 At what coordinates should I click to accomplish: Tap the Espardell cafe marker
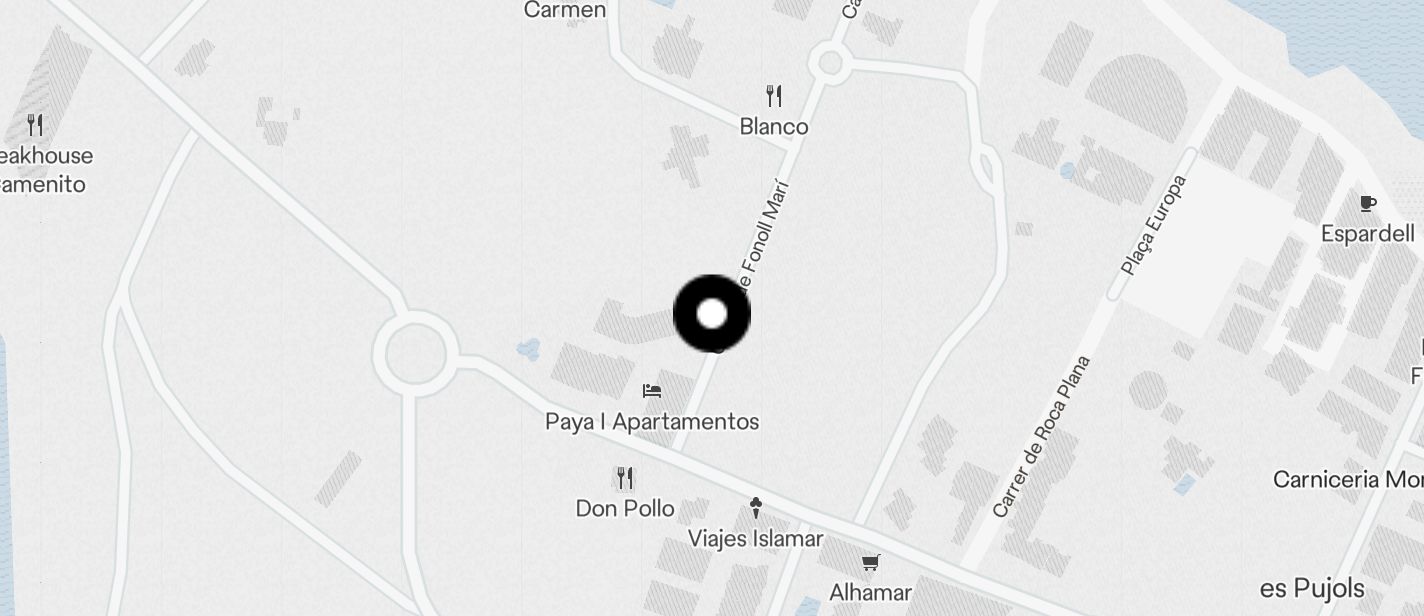tap(1368, 205)
